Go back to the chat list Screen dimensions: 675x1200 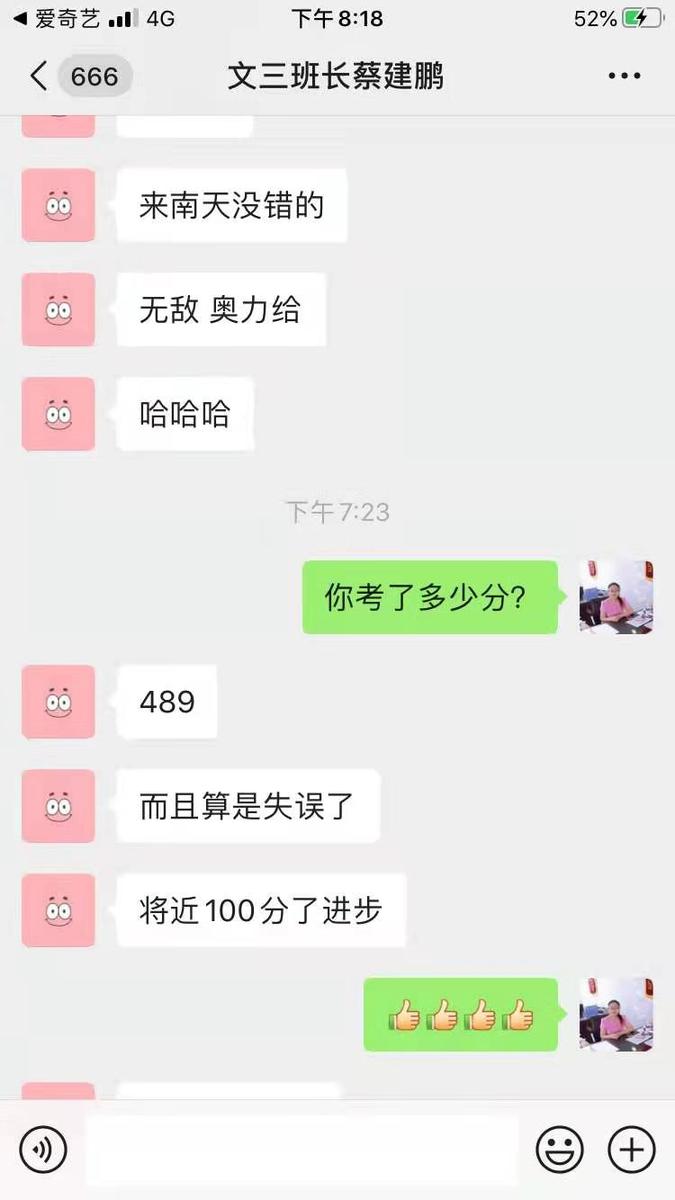(x=40, y=77)
